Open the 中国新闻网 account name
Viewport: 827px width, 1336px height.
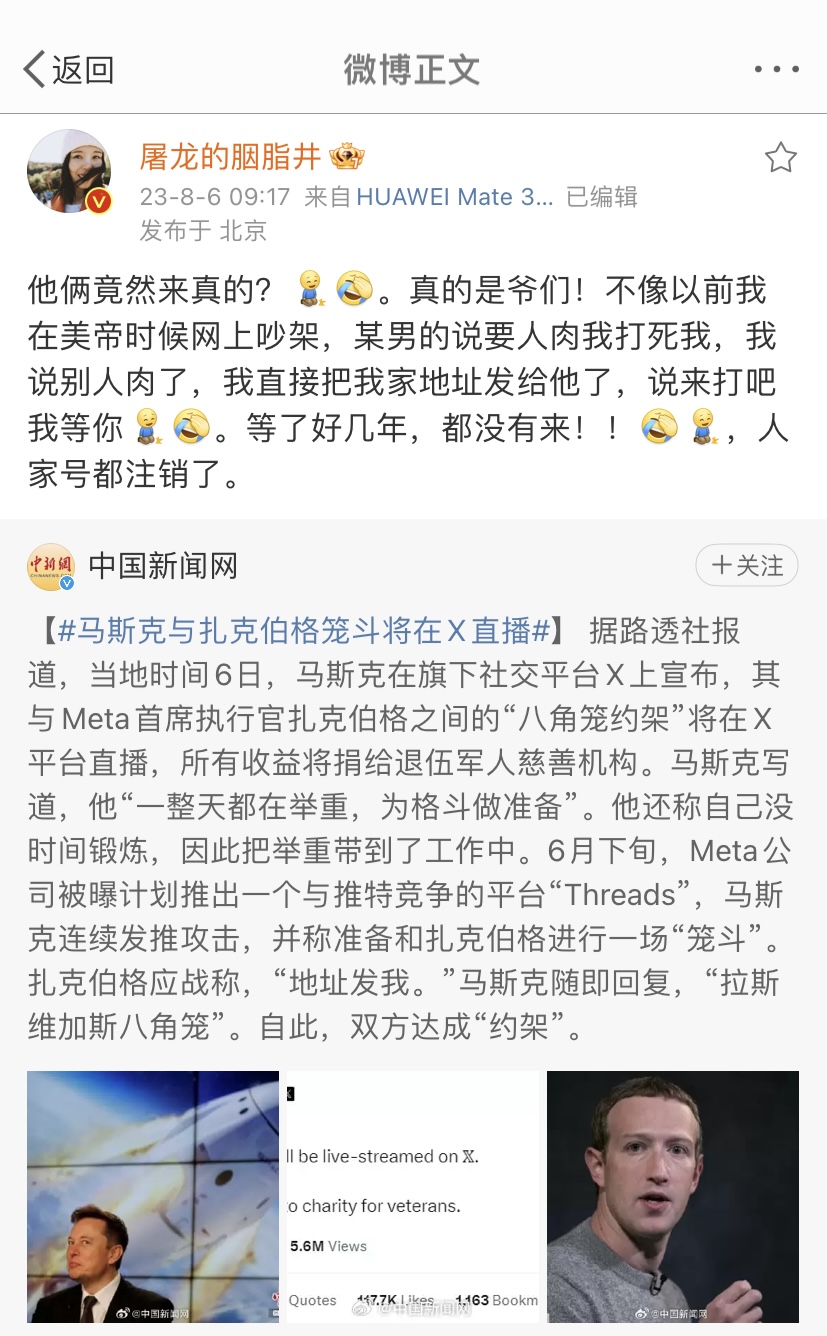click(163, 567)
